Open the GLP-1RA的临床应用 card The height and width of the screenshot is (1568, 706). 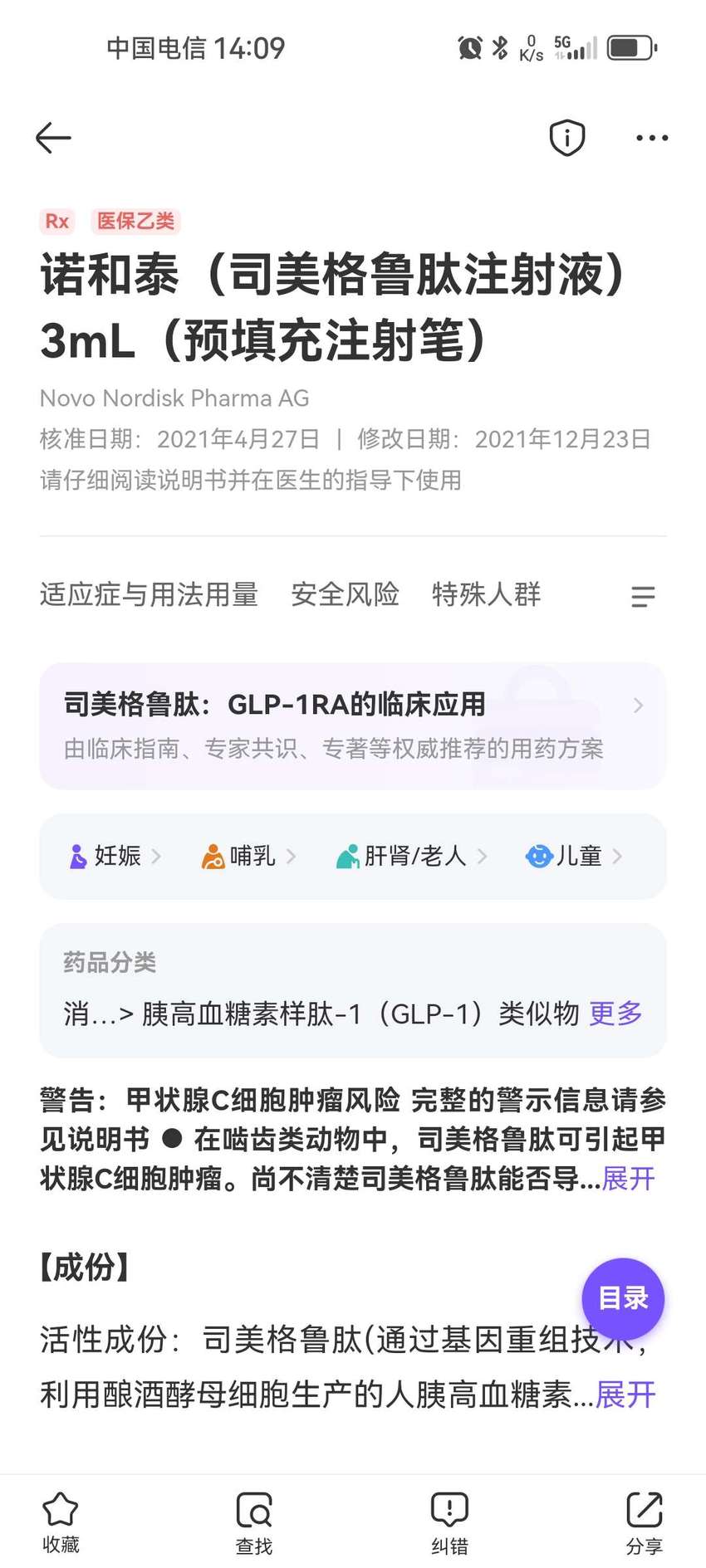click(353, 725)
